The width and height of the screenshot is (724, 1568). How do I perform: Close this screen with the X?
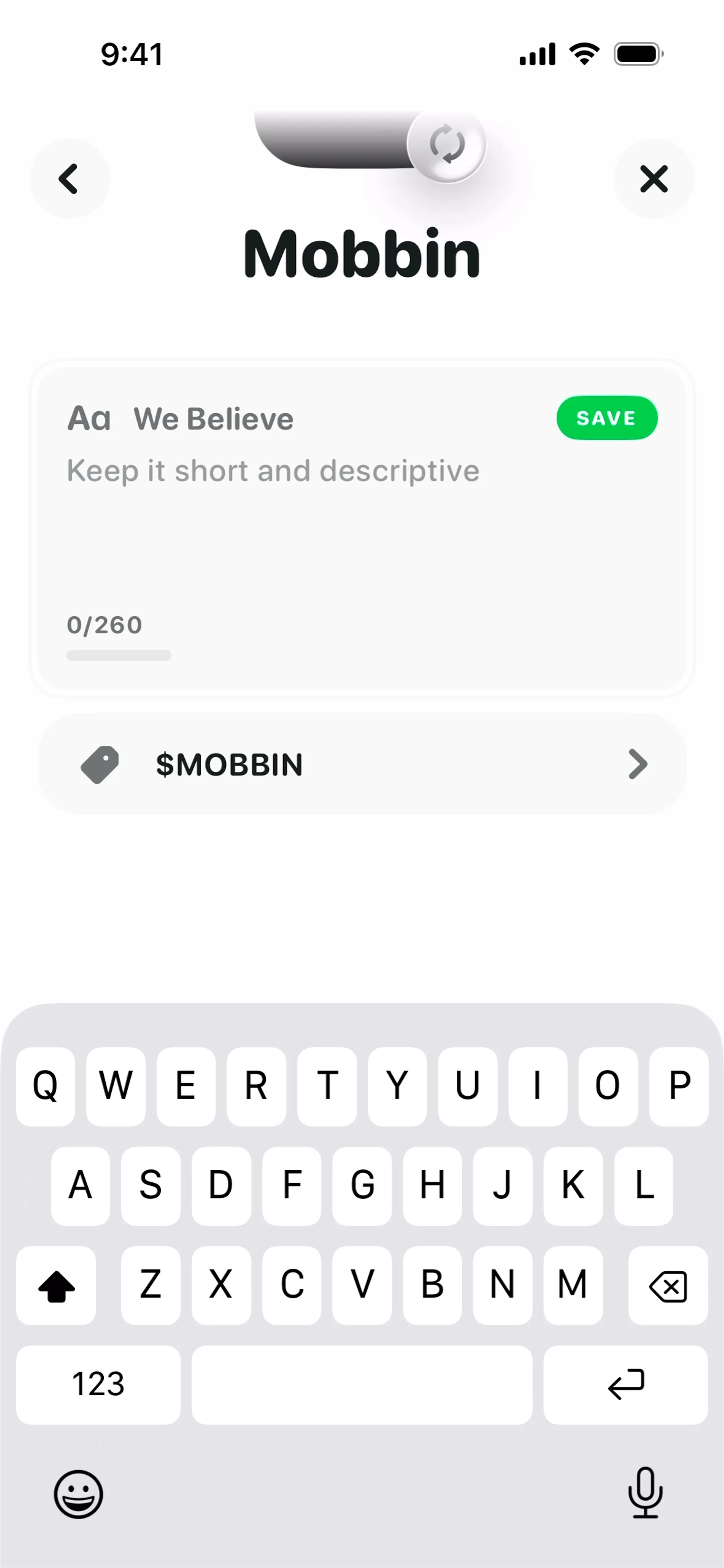pos(653,179)
